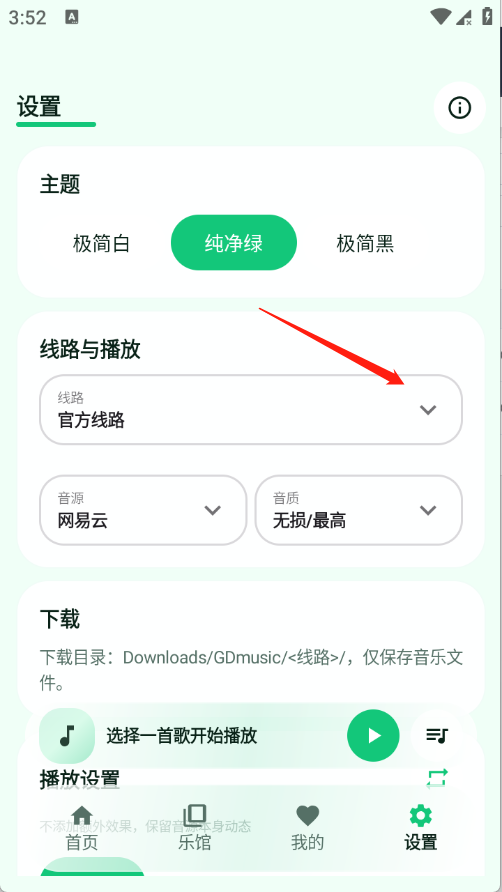Select the 设置 tab in the bottom bar
The image size is (502, 892).
[x=421, y=828]
